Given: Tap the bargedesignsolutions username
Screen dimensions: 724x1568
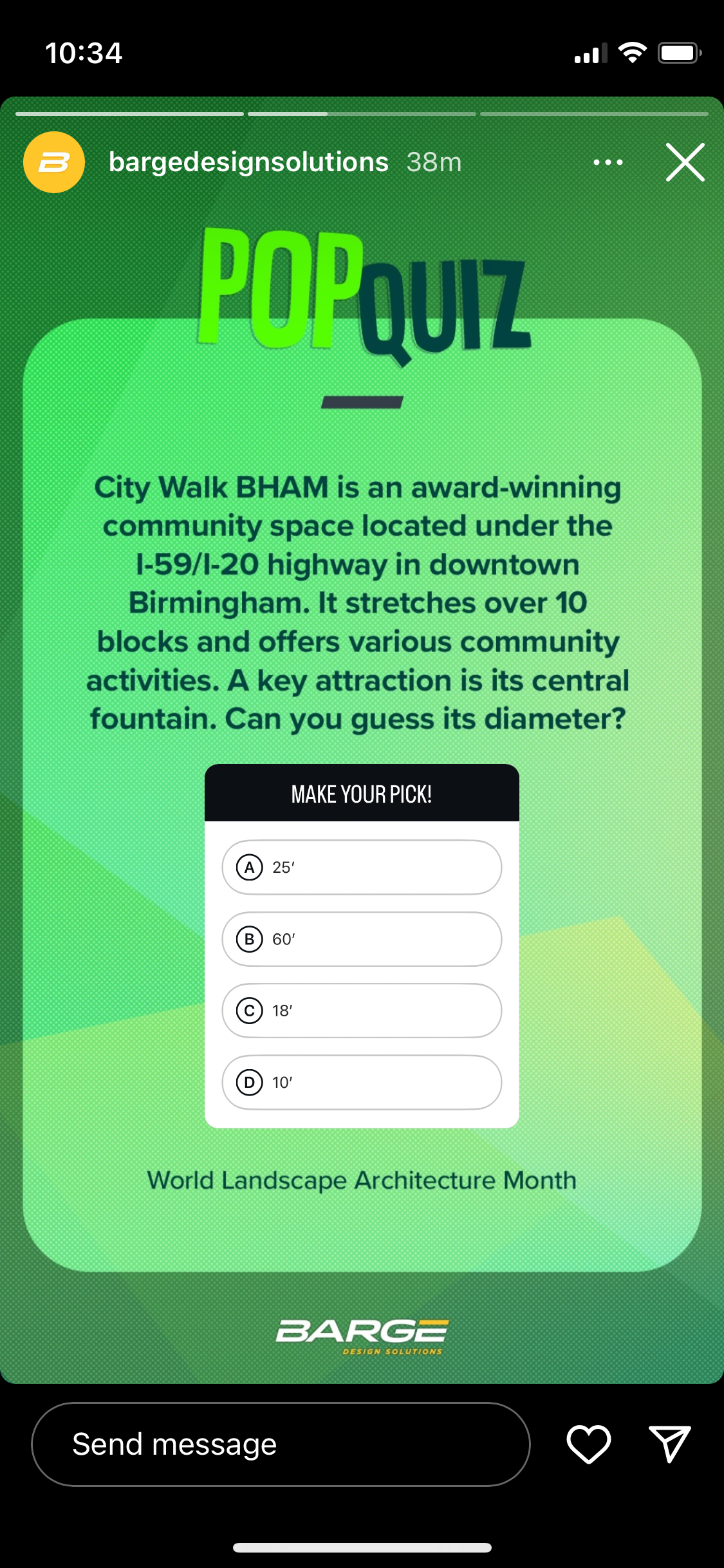Looking at the screenshot, I should coord(248,162).
